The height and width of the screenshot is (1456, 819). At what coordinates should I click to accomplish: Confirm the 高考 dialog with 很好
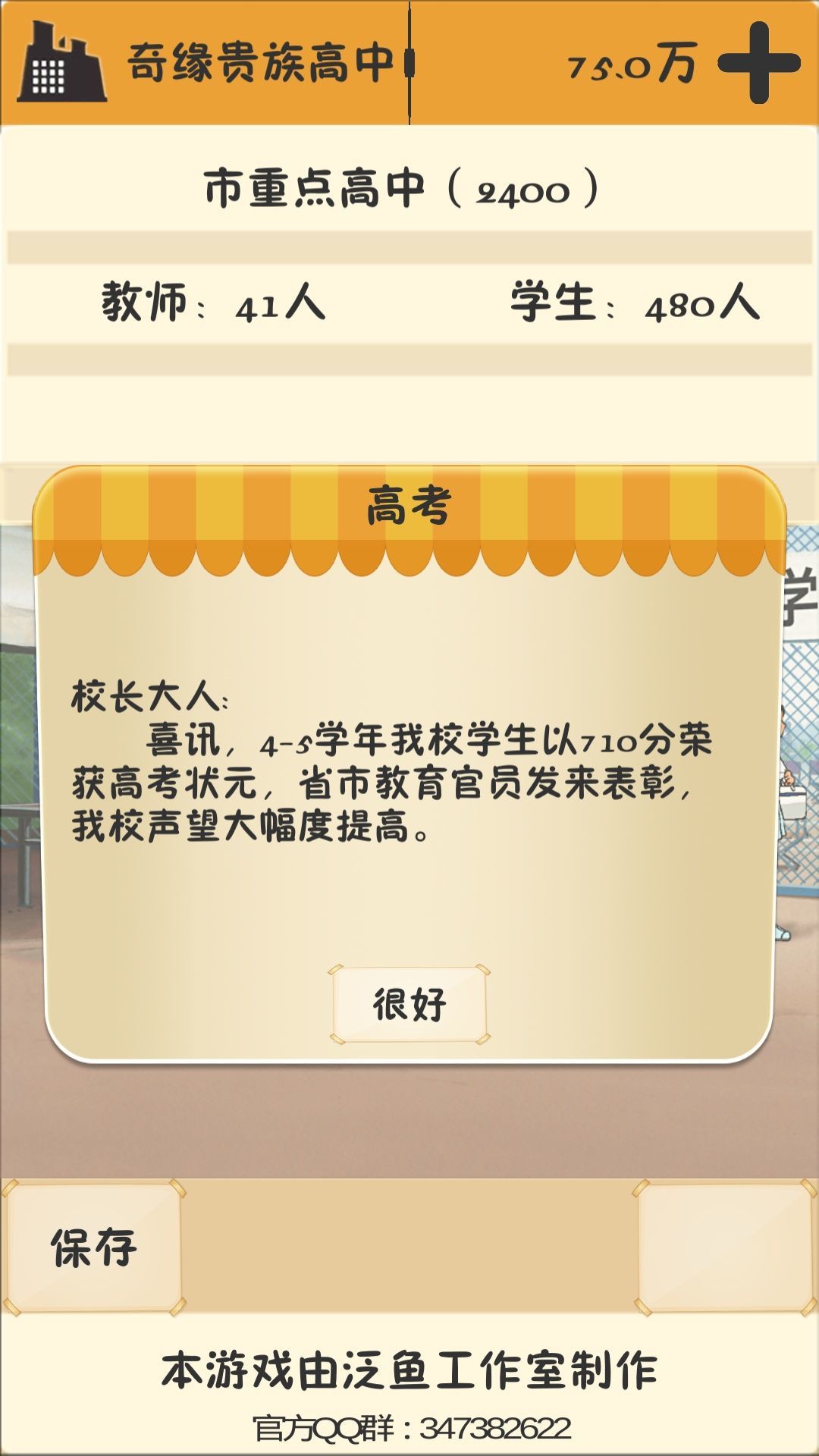pos(409,1004)
